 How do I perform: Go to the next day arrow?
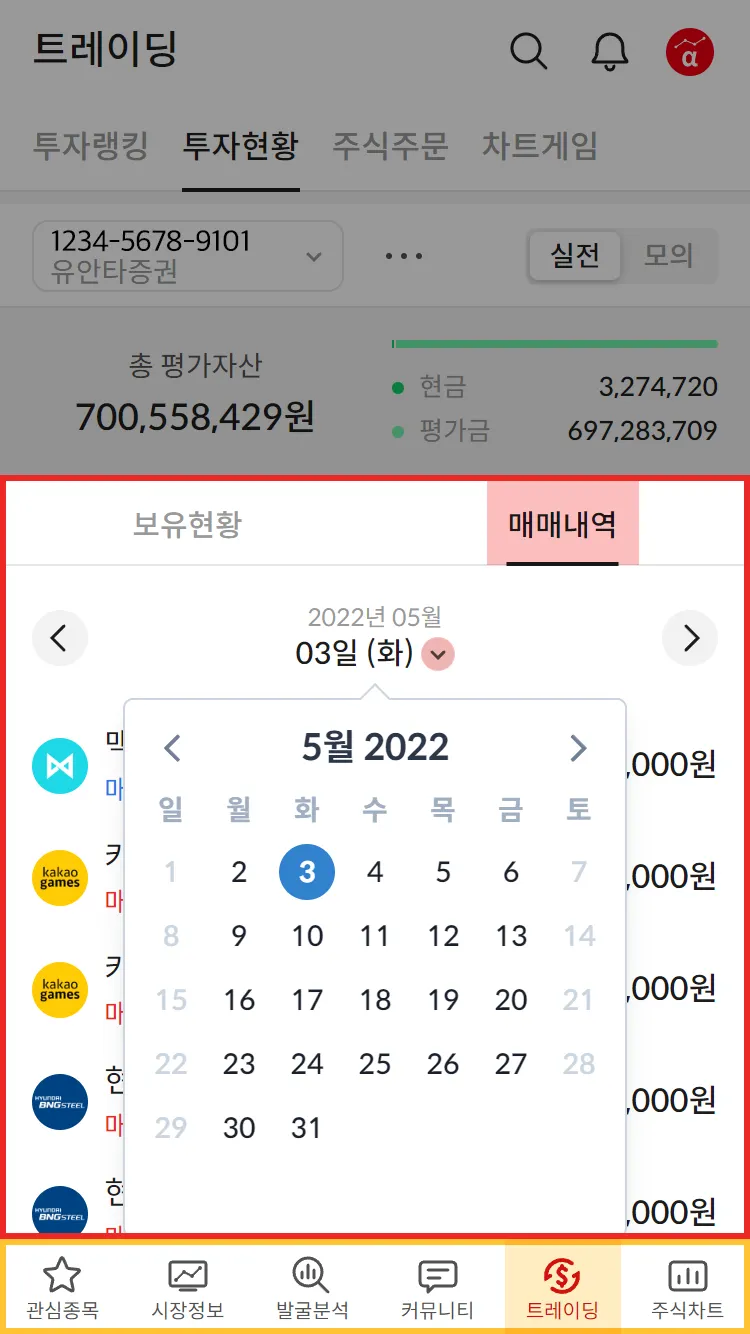690,638
